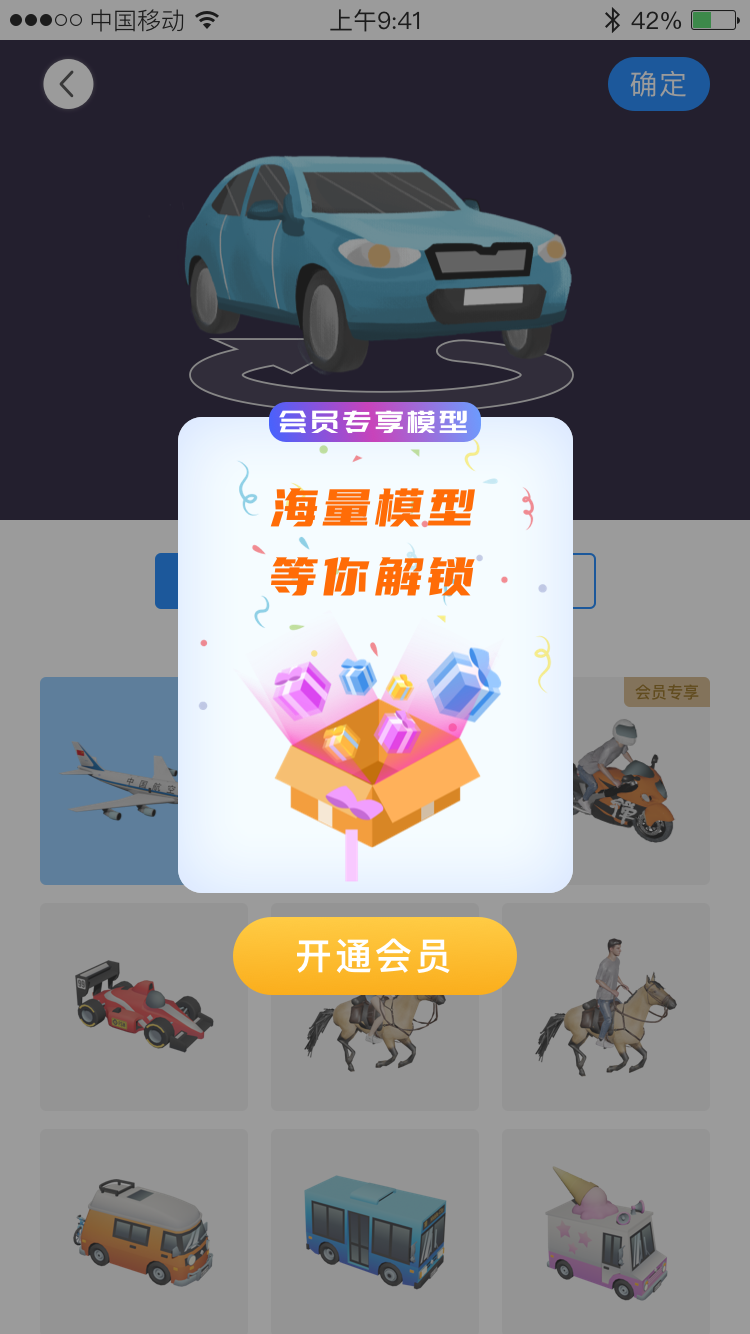Confirm with the 确定 button
The width and height of the screenshot is (750, 1334).
pos(658,84)
